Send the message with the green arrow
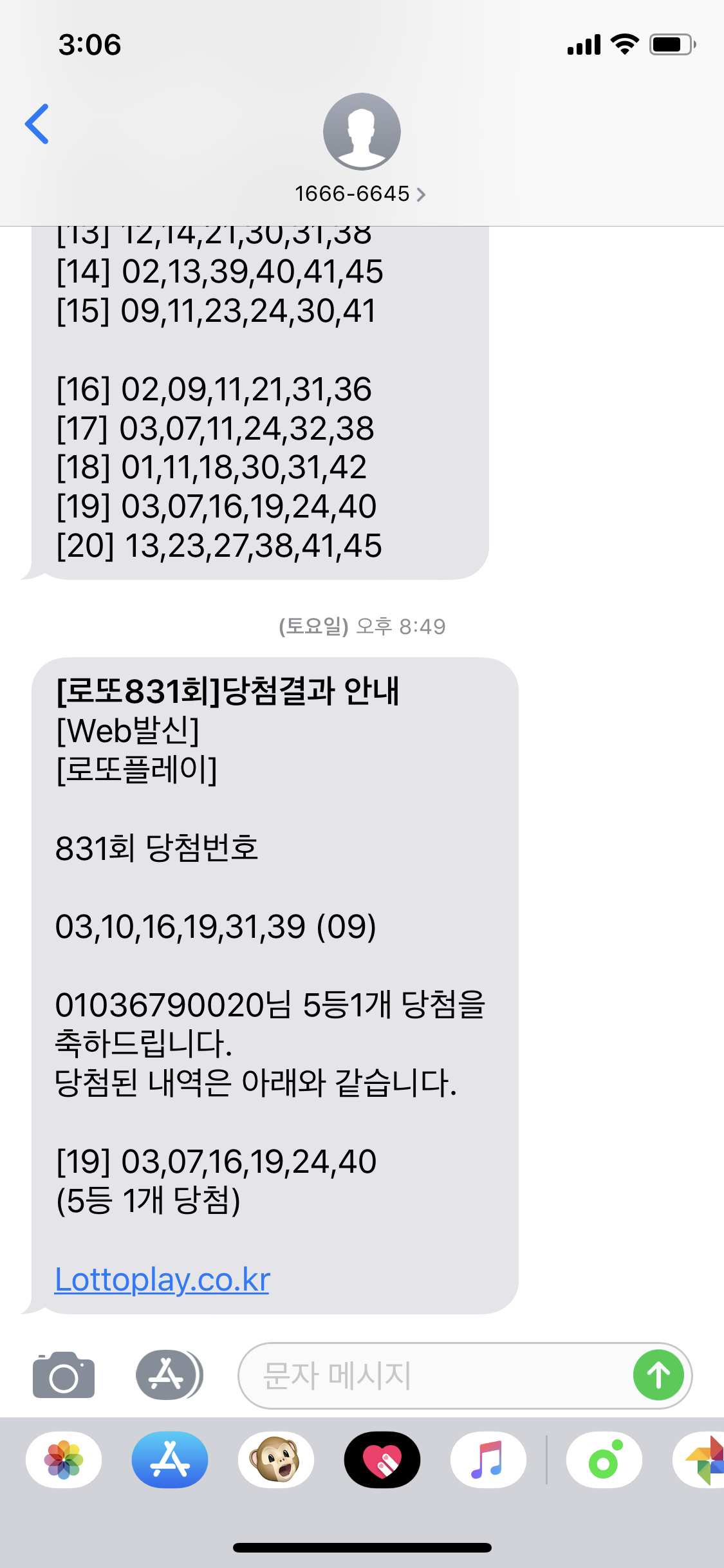Viewport: 724px width, 1568px height. pyautogui.click(x=658, y=1376)
